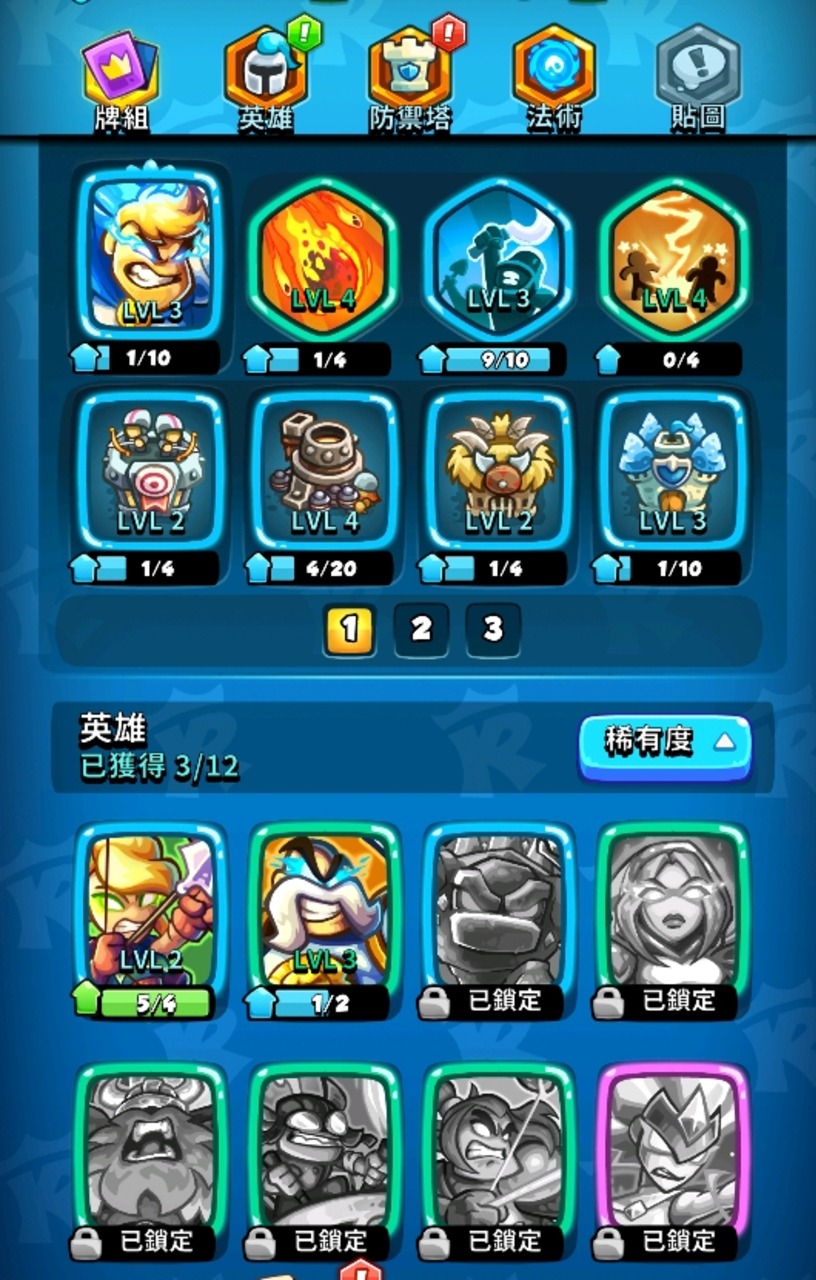Viewport: 816px width, 1280px height.
Task: Select deck page 2
Action: (421, 629)
